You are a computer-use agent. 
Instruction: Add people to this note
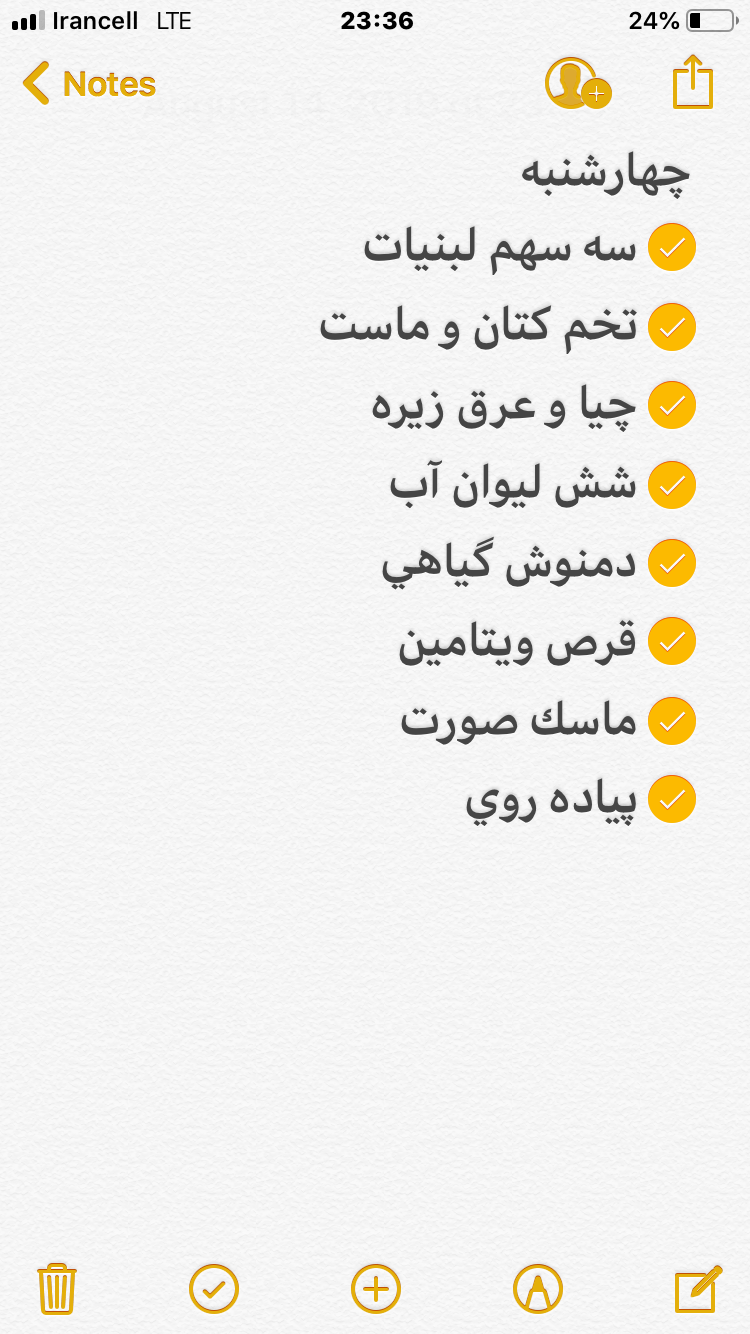point(576,84)
